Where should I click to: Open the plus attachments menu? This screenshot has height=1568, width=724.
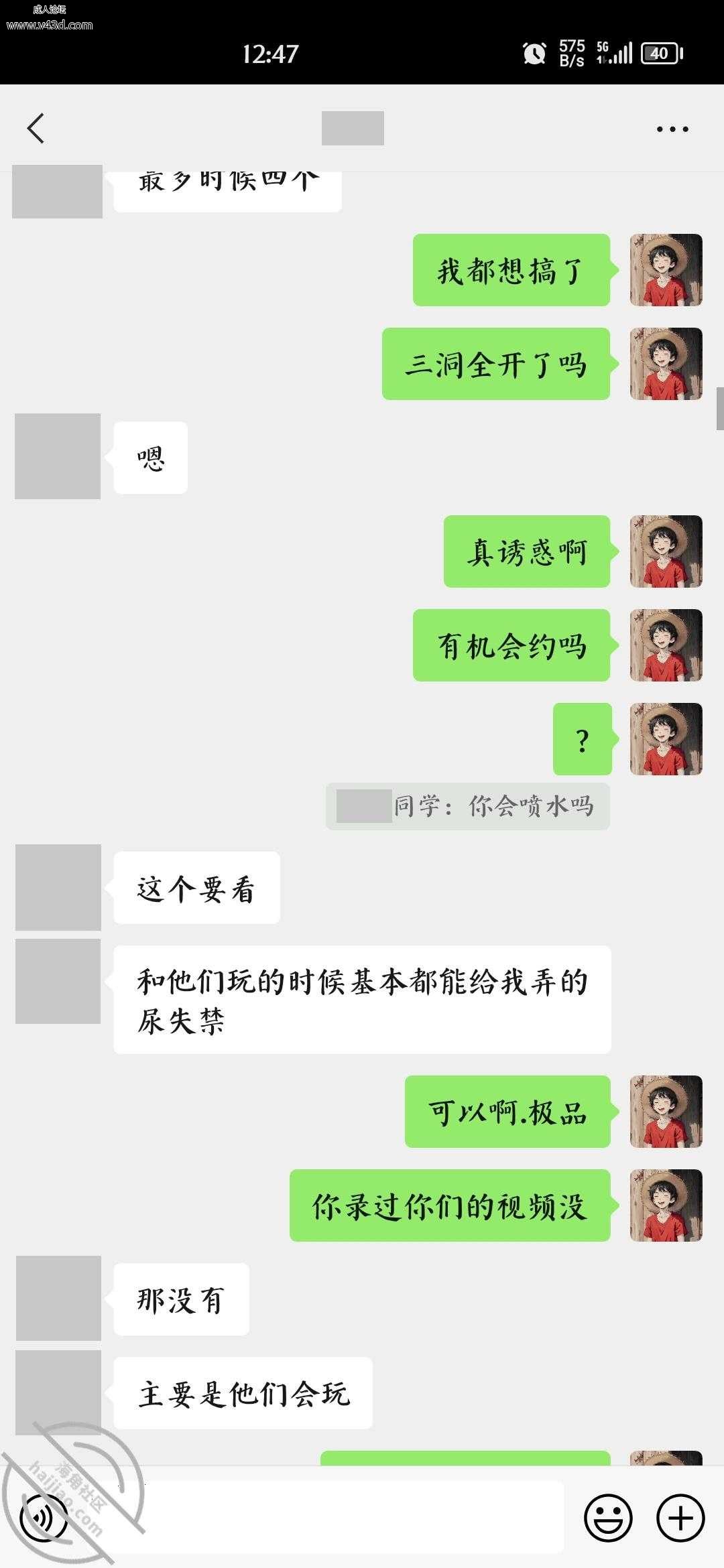click(680, 1518)
